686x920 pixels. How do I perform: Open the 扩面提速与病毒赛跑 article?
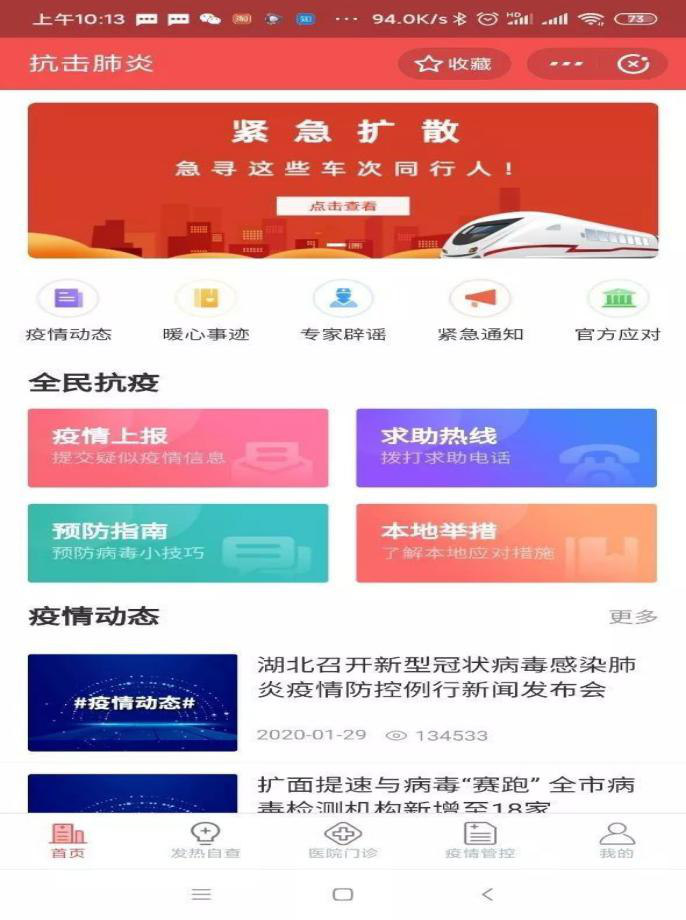(446, 795)
